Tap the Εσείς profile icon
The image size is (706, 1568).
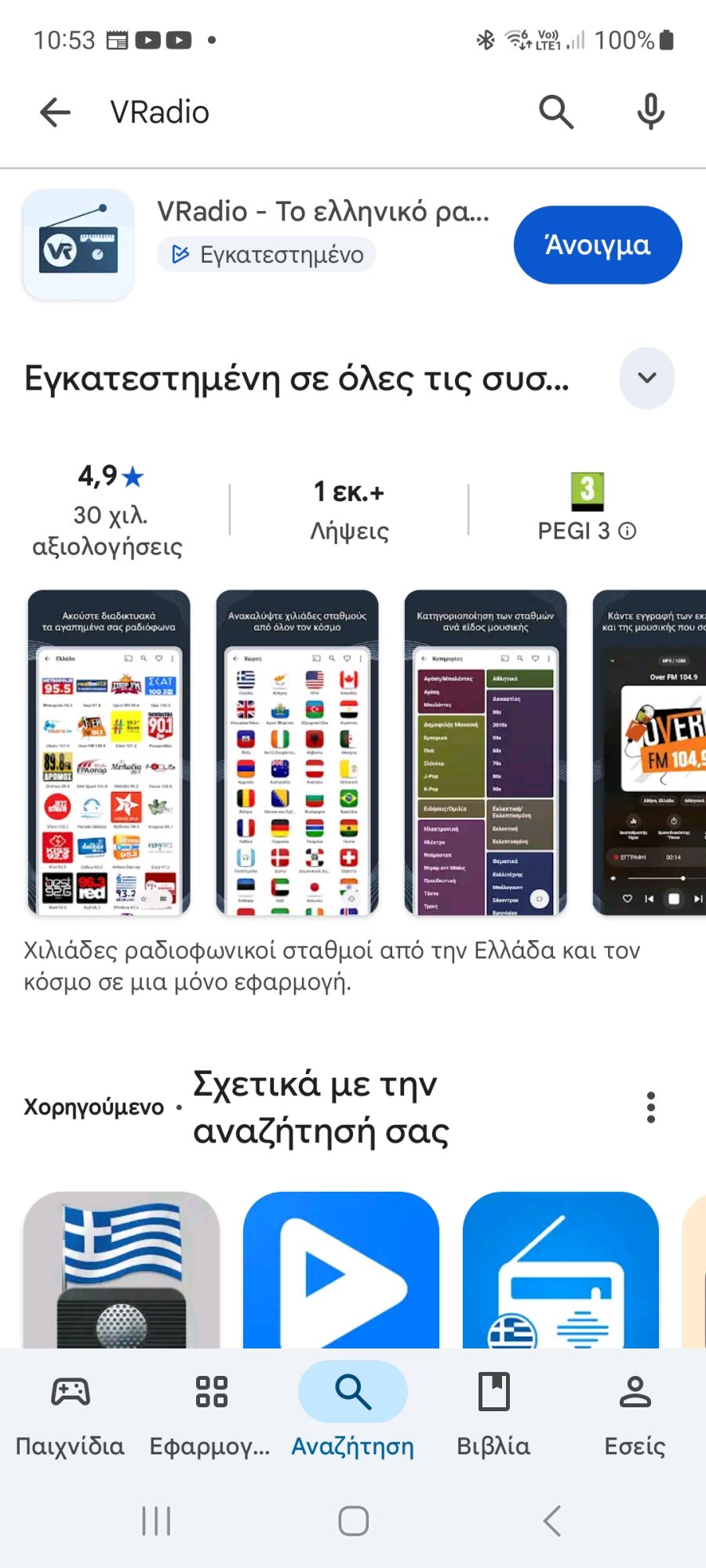tap(635, 1392)
